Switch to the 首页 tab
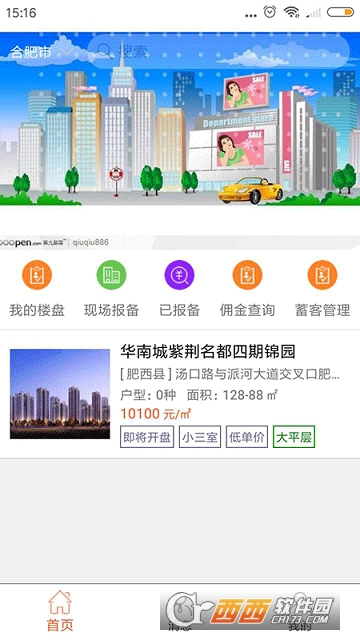This screenshot has width=360, height=640. click(60, 611)
